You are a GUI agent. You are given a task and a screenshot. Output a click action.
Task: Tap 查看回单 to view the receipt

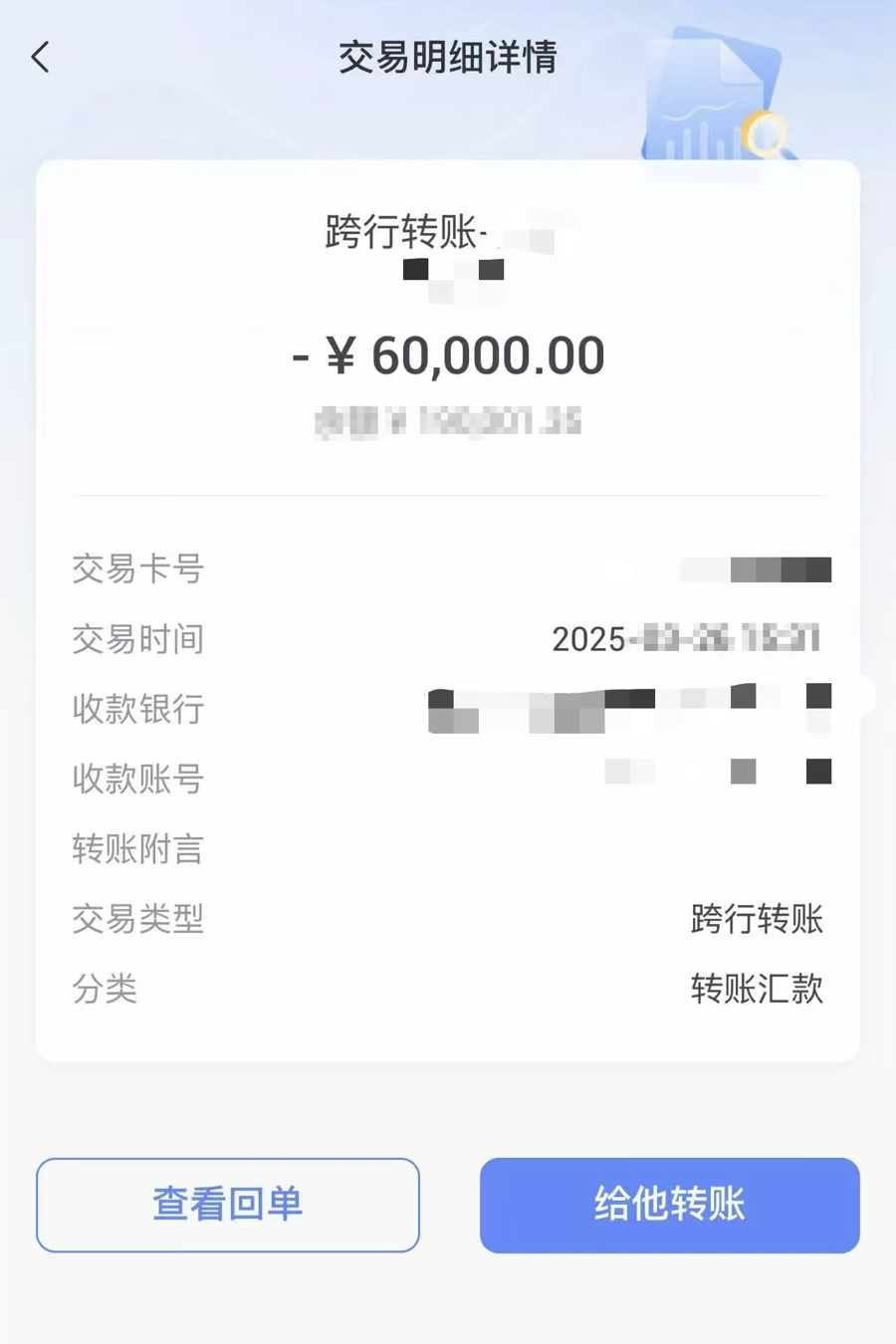[x=228, y=1205]
